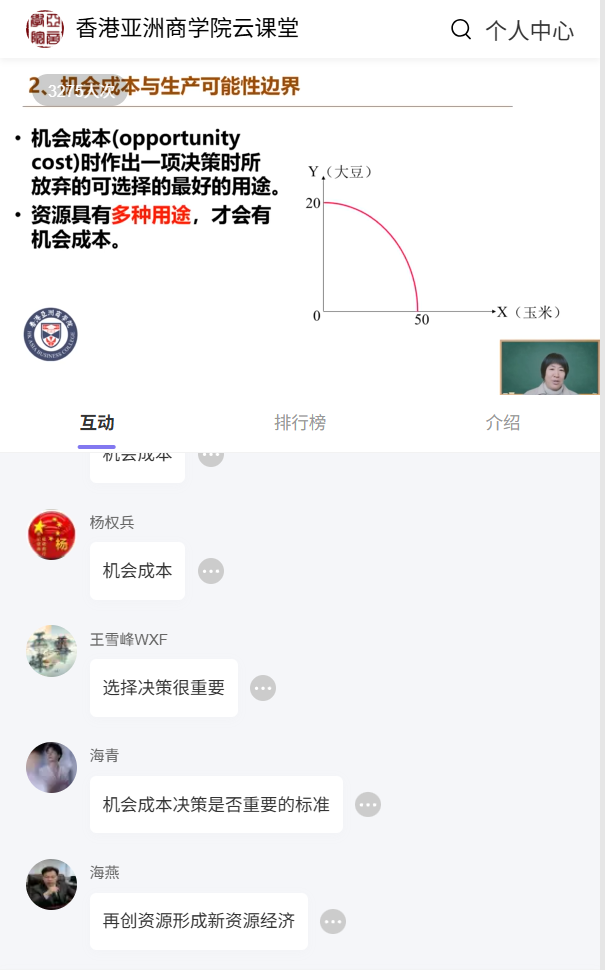The image size is (605, 970).
Task: View 海青's profile avatar
Action: [51, 768]
